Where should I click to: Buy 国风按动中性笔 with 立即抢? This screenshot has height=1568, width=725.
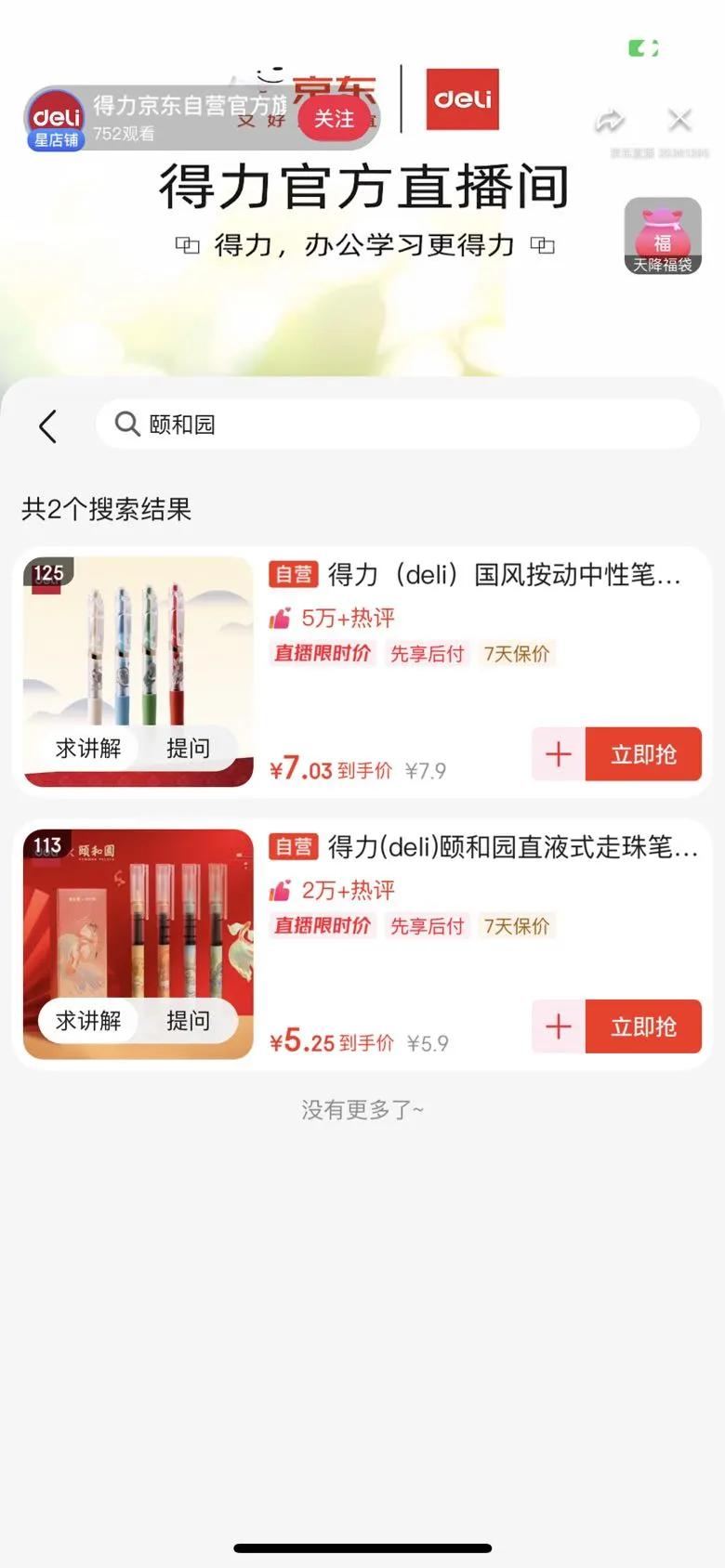(643, 754)
